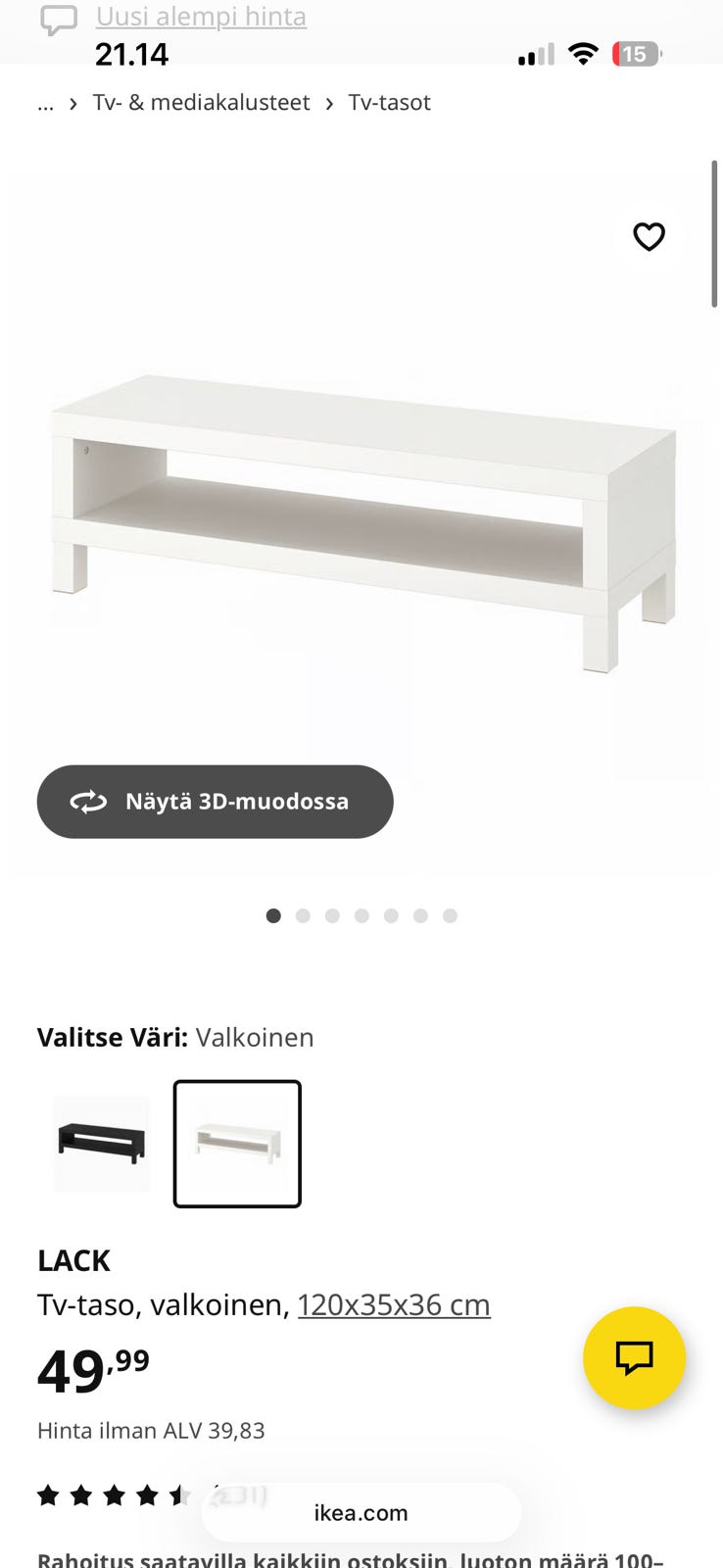View product with Näytä 3D-muodossa button
This screenshot has width=723, height=1568.
click(216, 802)
